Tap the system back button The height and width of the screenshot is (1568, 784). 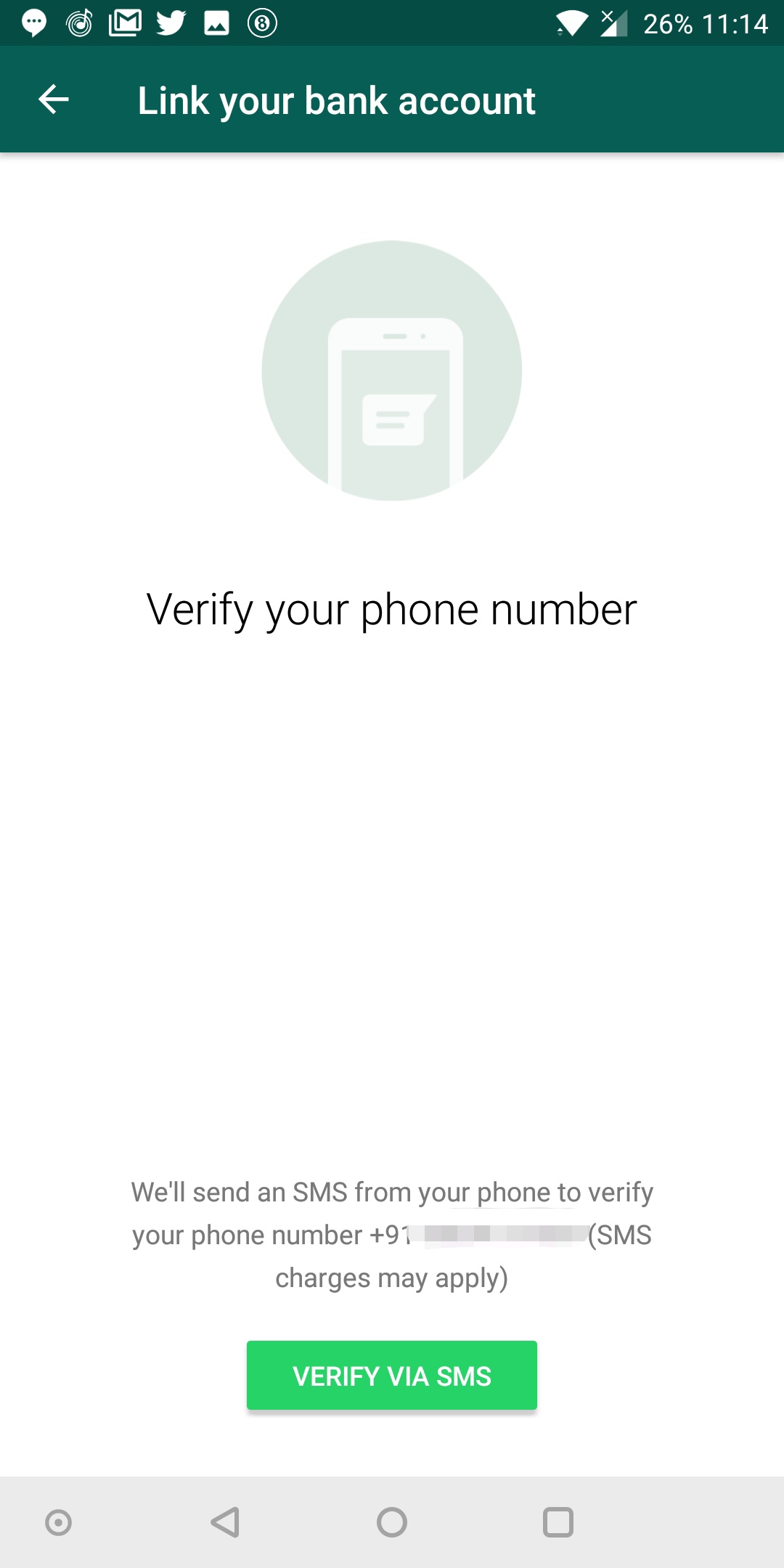point(225,1522)
